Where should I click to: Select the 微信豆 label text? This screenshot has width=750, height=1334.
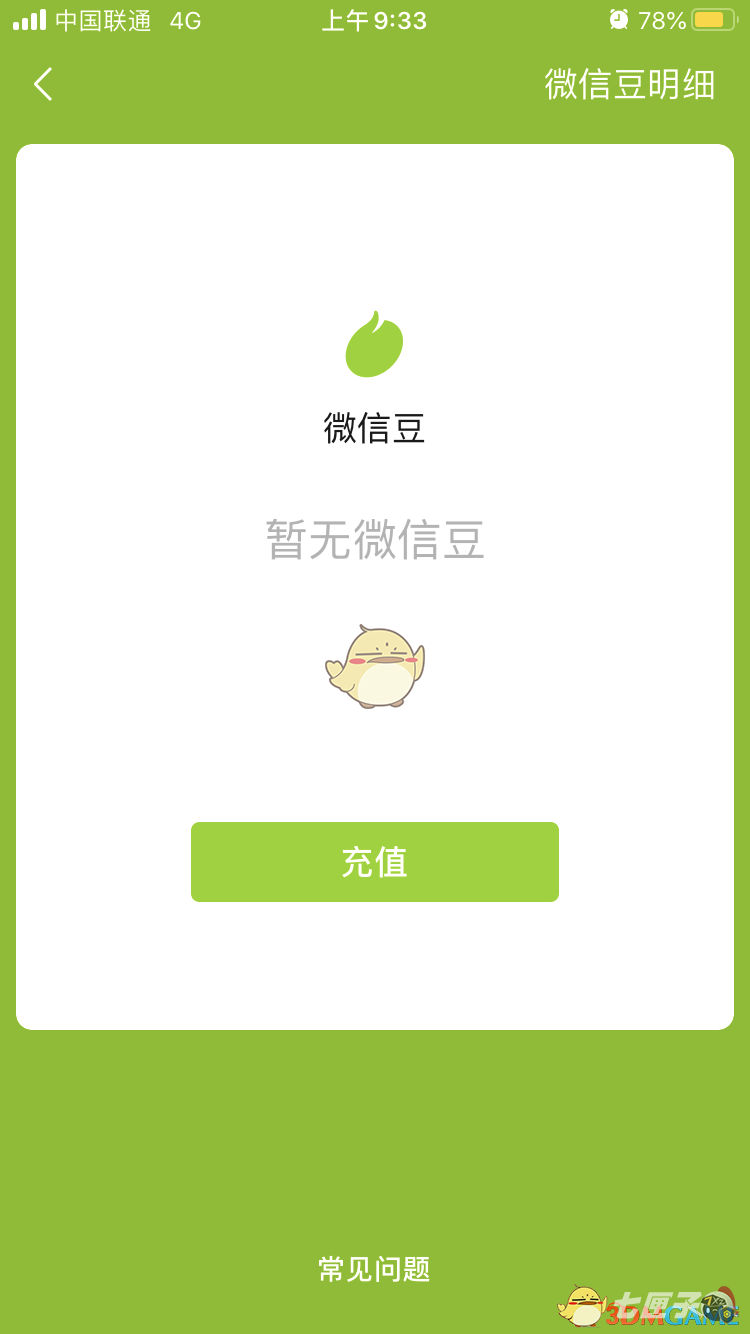[375, 428]
